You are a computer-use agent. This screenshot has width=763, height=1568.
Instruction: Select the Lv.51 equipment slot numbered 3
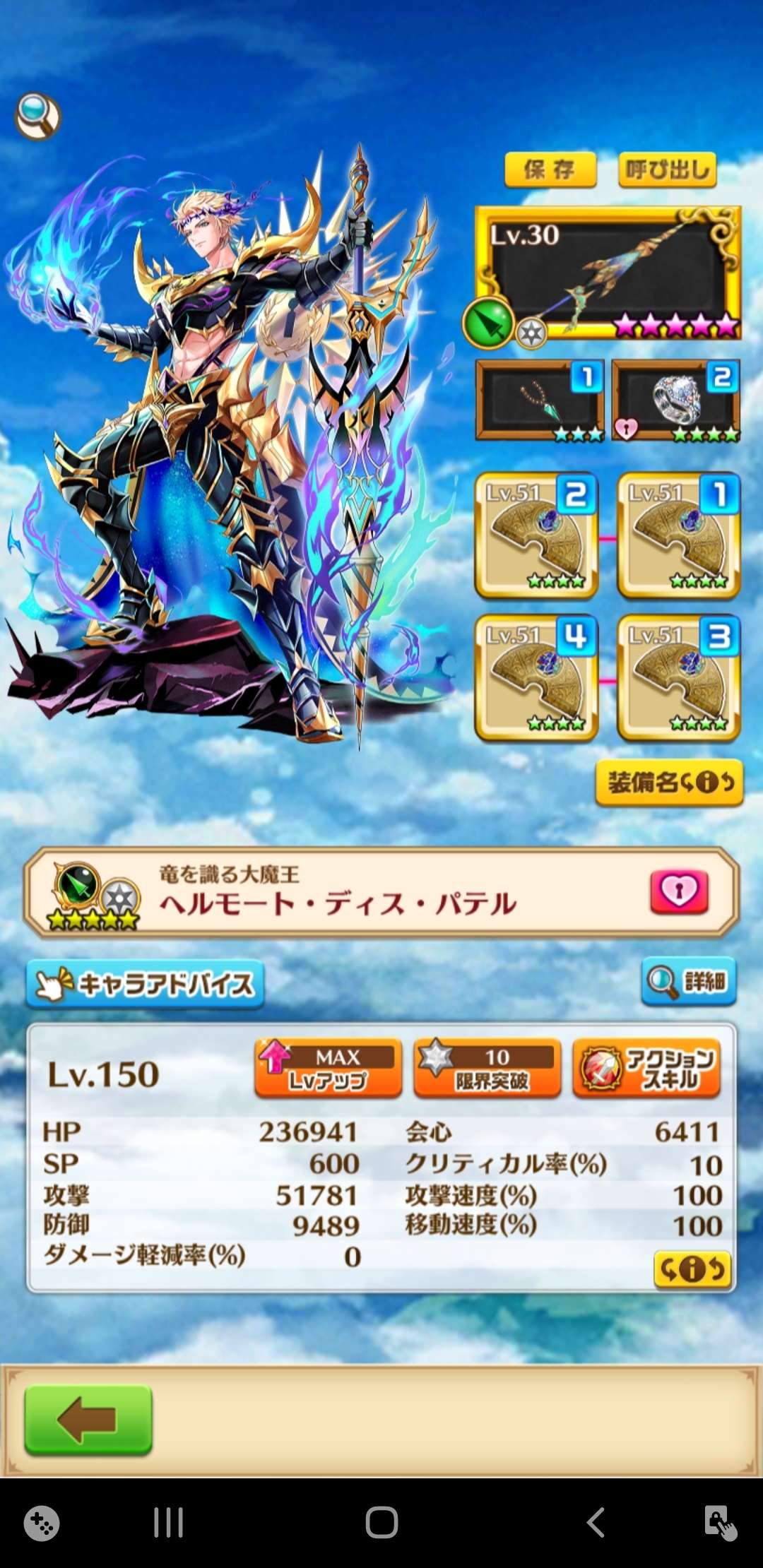(679, 678)
